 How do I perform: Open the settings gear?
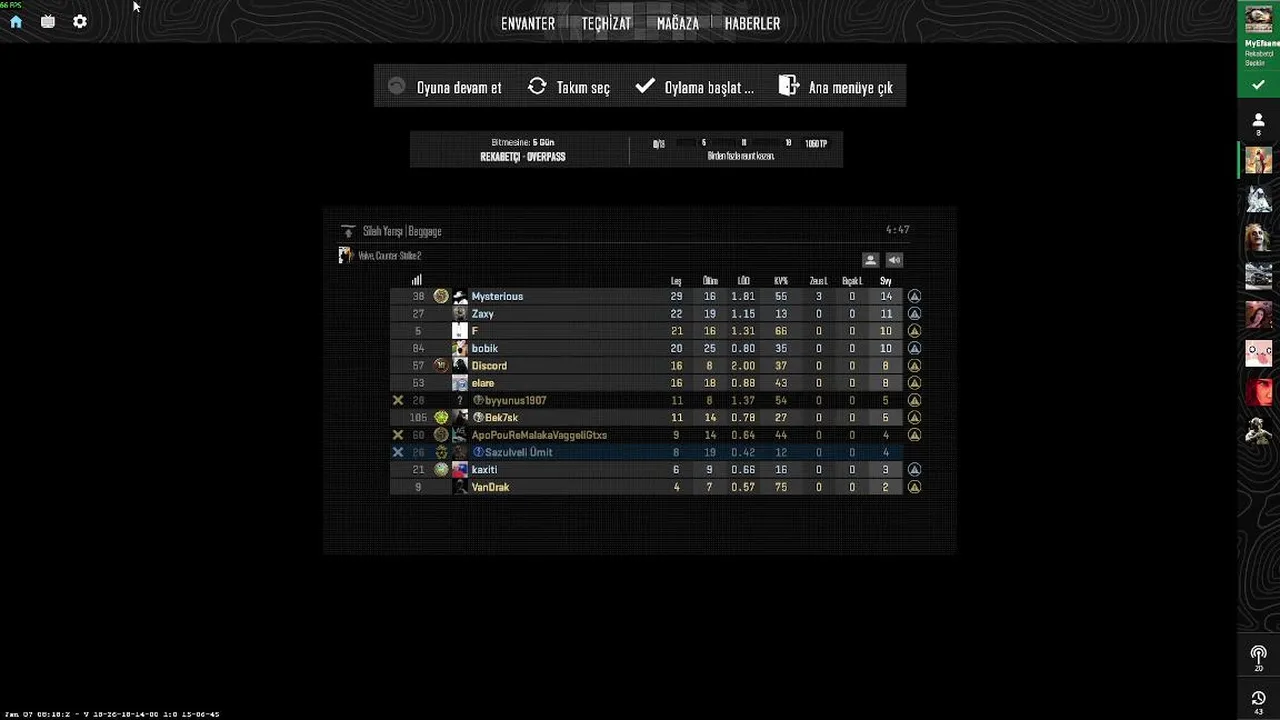tap(80, 21)
